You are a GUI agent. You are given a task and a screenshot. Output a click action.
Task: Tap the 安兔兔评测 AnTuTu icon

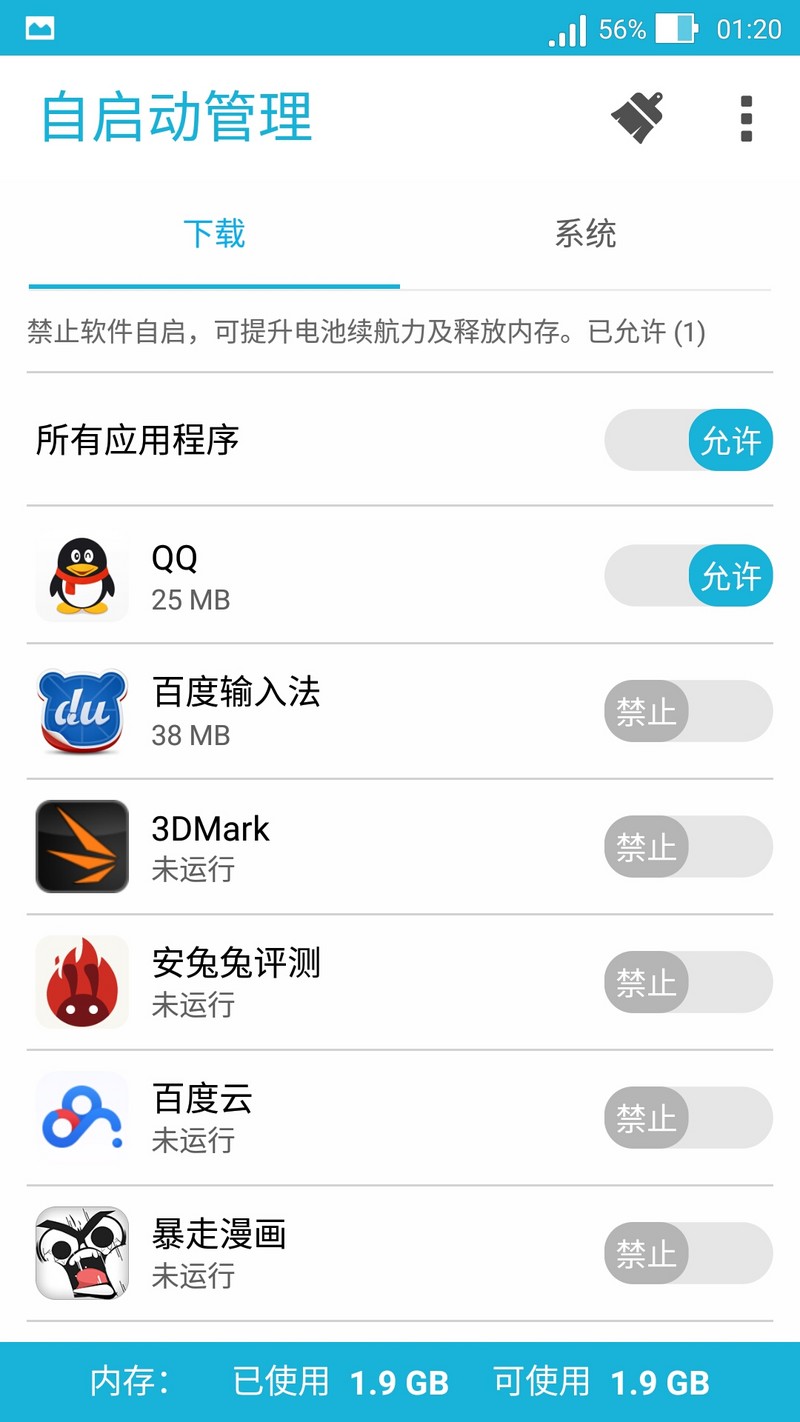tap(82, 982)
